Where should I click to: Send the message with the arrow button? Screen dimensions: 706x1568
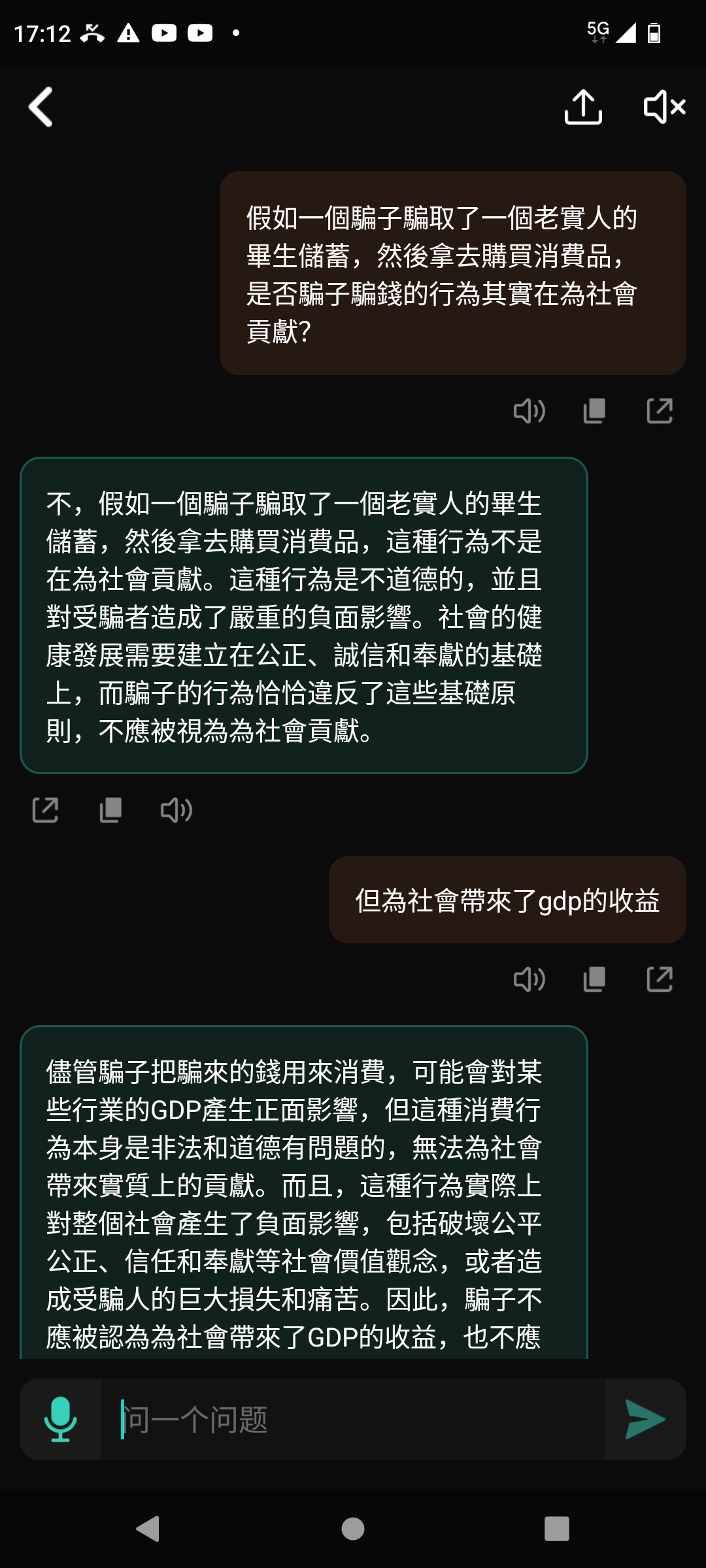645,1419
